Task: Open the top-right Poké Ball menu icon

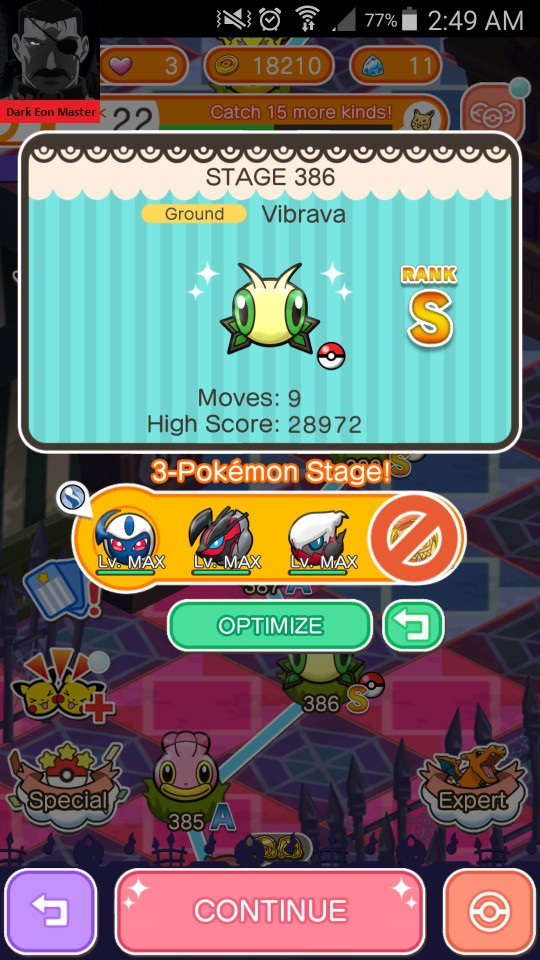Action: (x=493, y=111)
